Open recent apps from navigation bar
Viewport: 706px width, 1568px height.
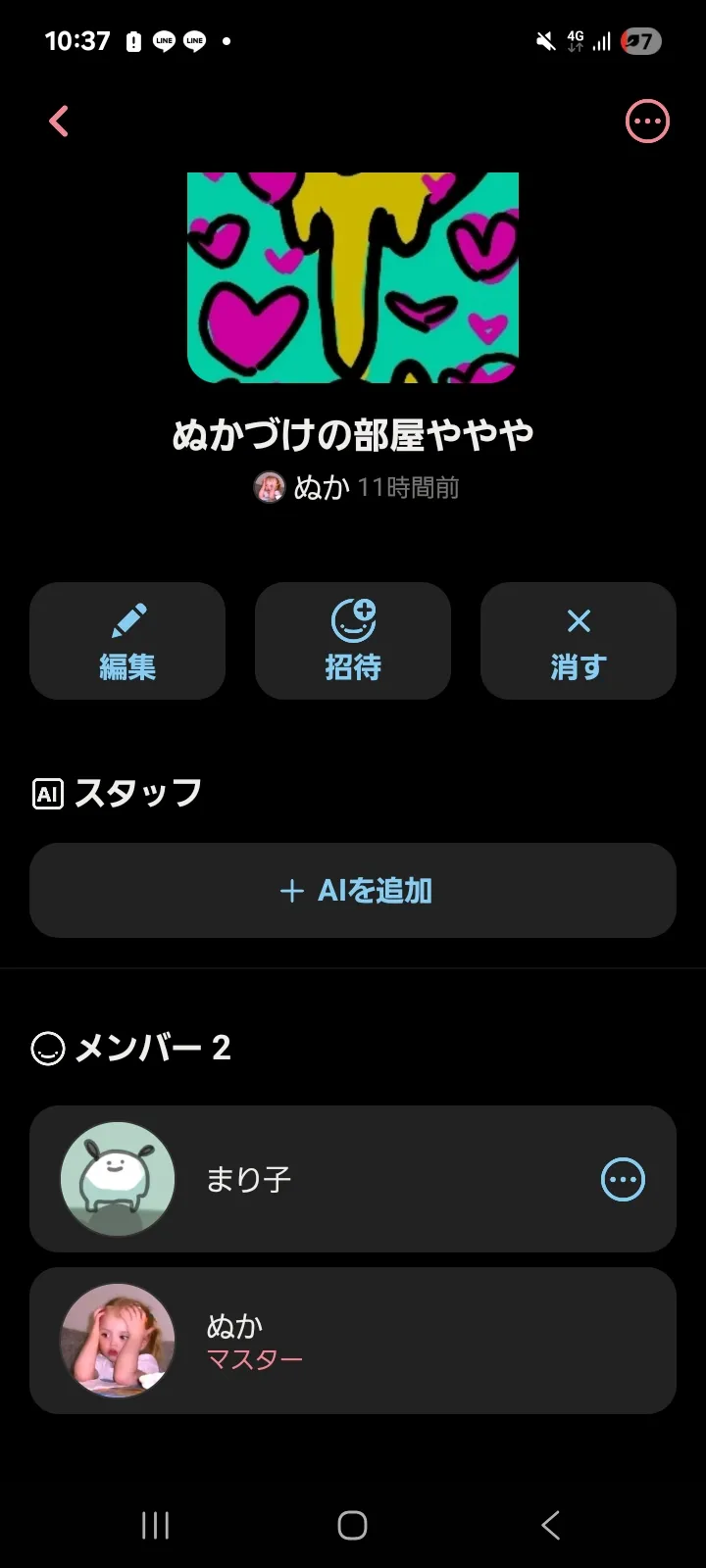tap(155, 1525)
